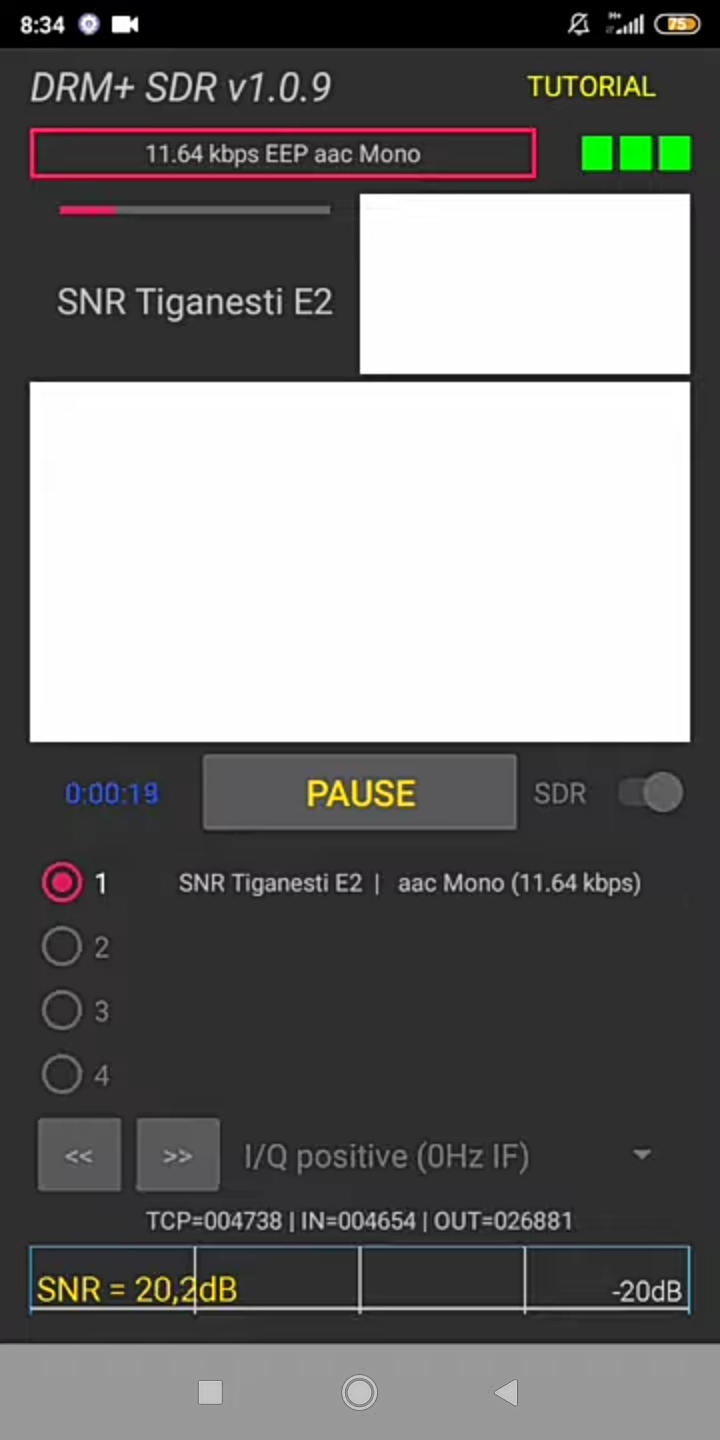Tap the << previous button
This screenshot has height=1440, width=720.
pos(79,1155)
